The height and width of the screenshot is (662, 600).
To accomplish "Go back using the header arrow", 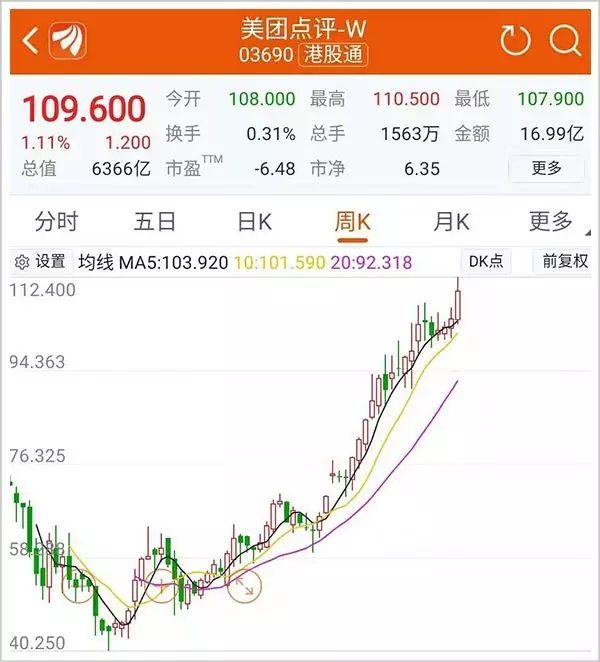I will pos(30,41).
